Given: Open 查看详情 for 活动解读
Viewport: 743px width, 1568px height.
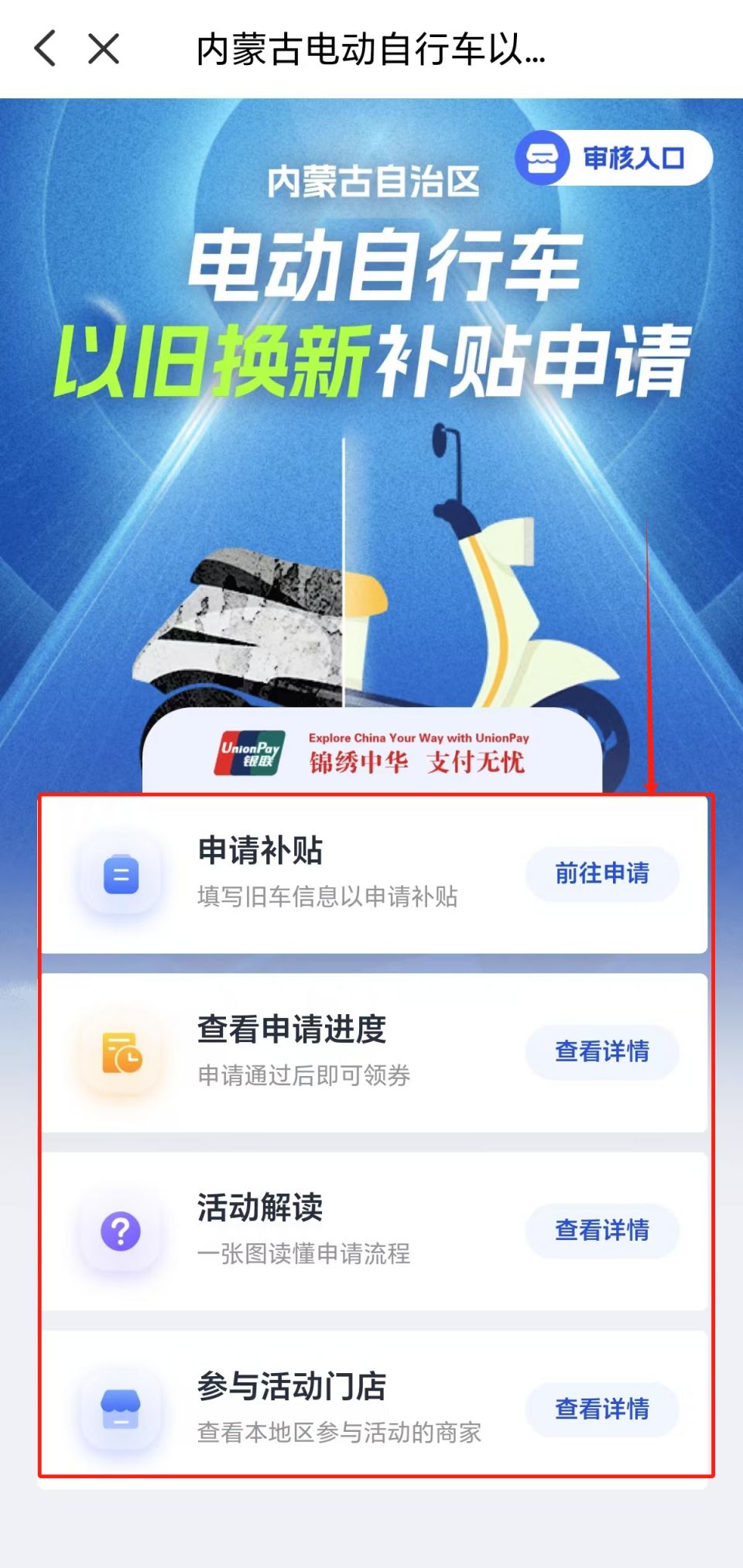Looking at the screenshot, I should pyautogui.click(x=602, y=1230).
